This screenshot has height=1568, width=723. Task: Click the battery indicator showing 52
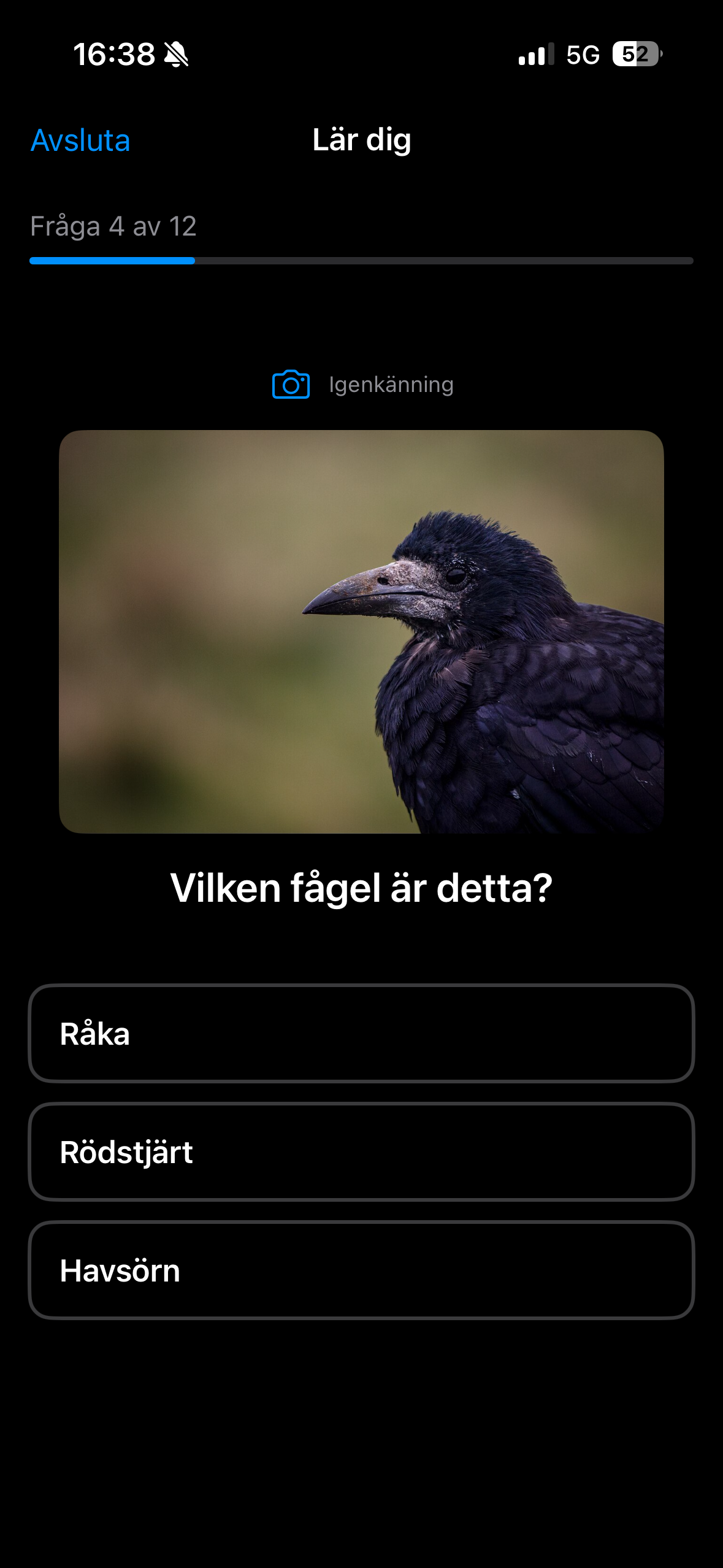637,55
